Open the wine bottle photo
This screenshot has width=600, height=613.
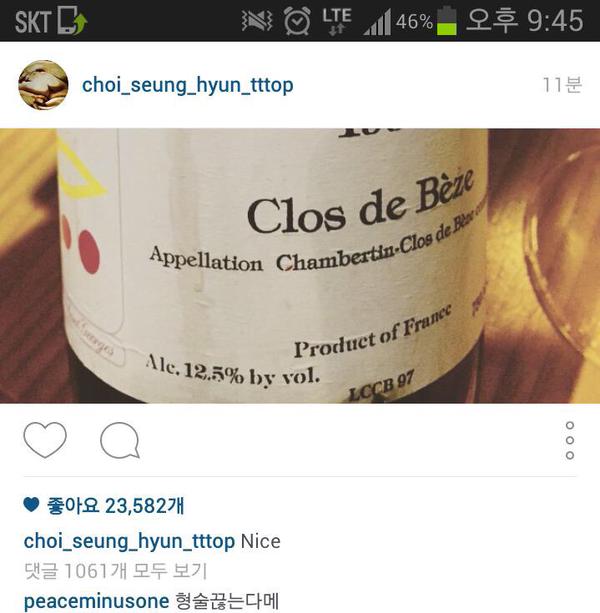tap(300, 265)
